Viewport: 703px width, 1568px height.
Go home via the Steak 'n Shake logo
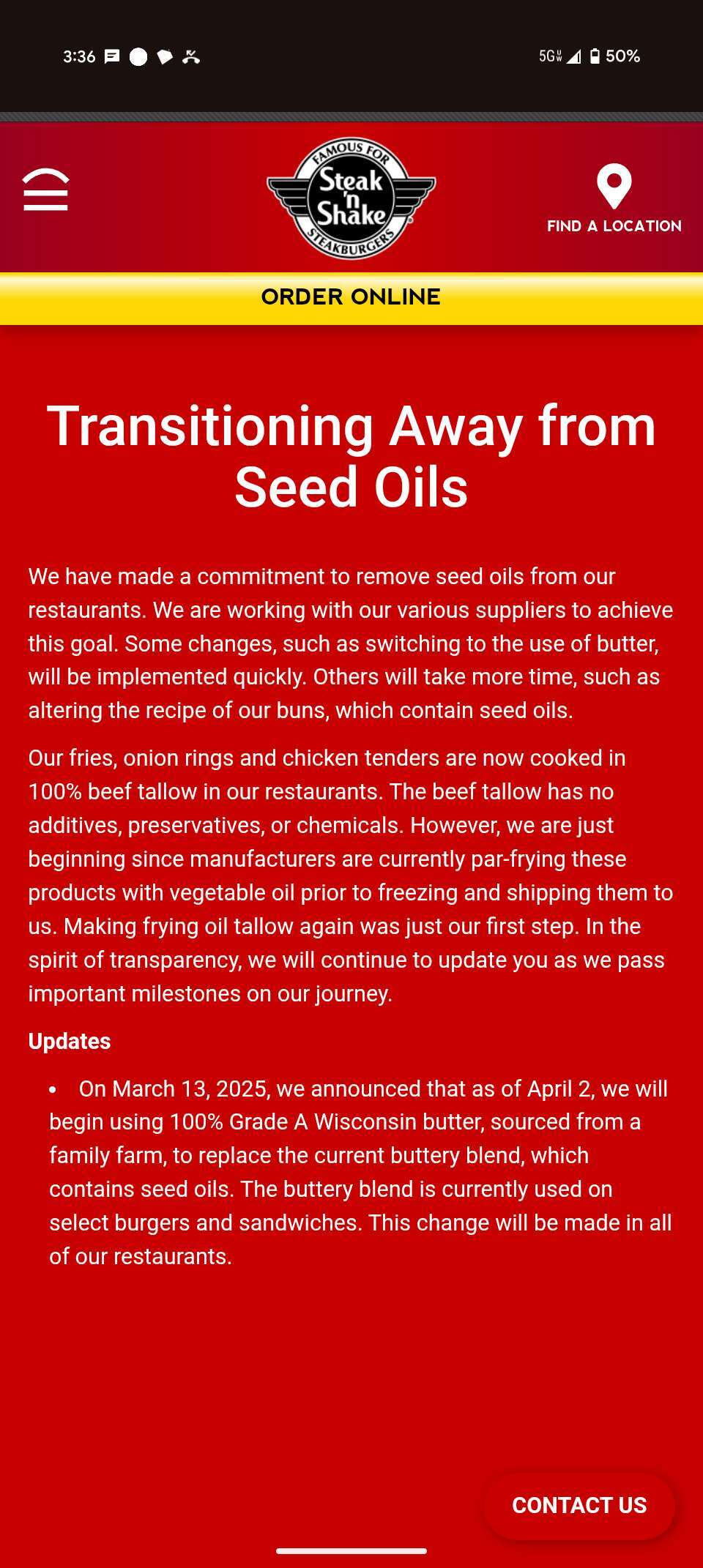pos(351,198)
